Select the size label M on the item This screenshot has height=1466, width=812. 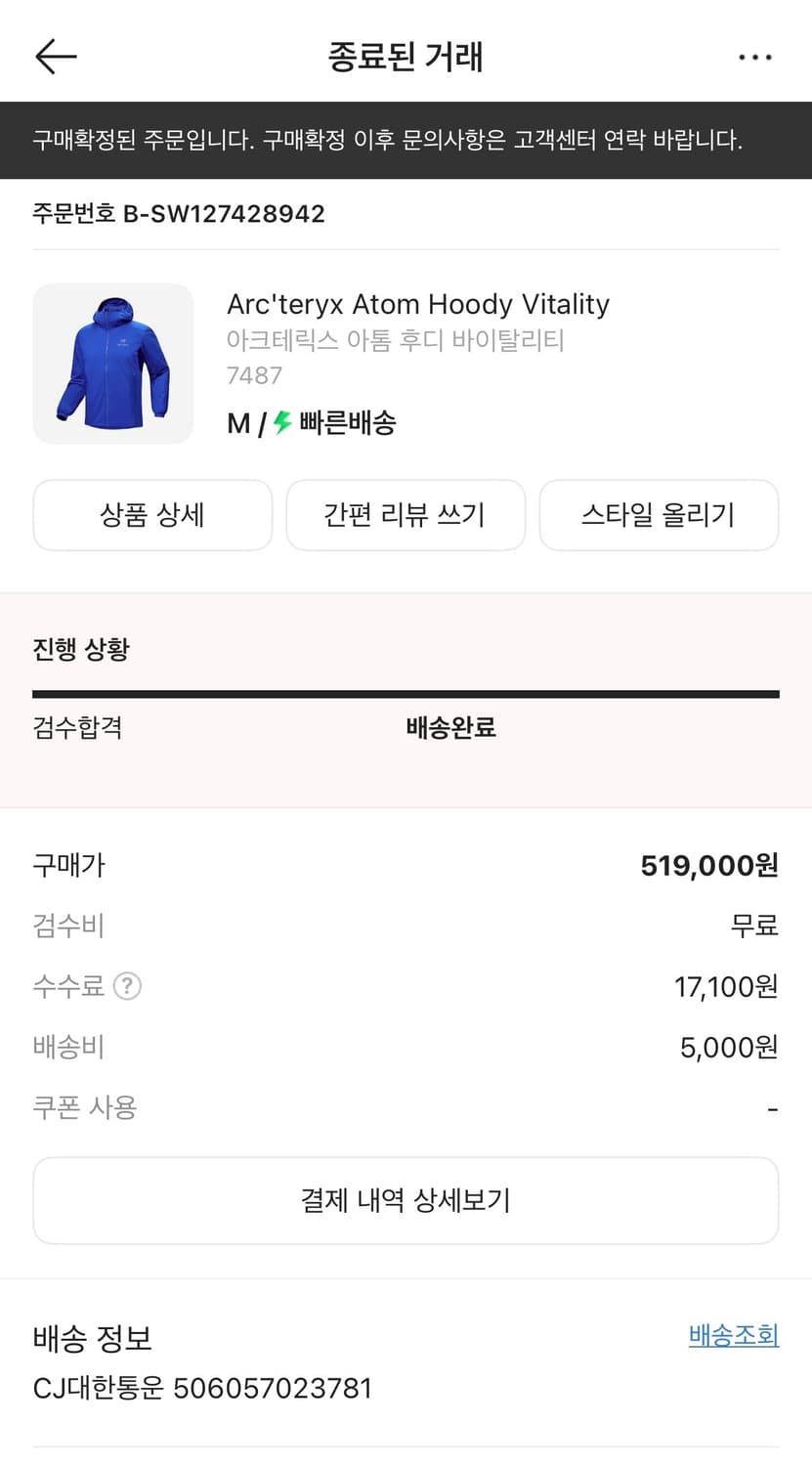(237, 424)
